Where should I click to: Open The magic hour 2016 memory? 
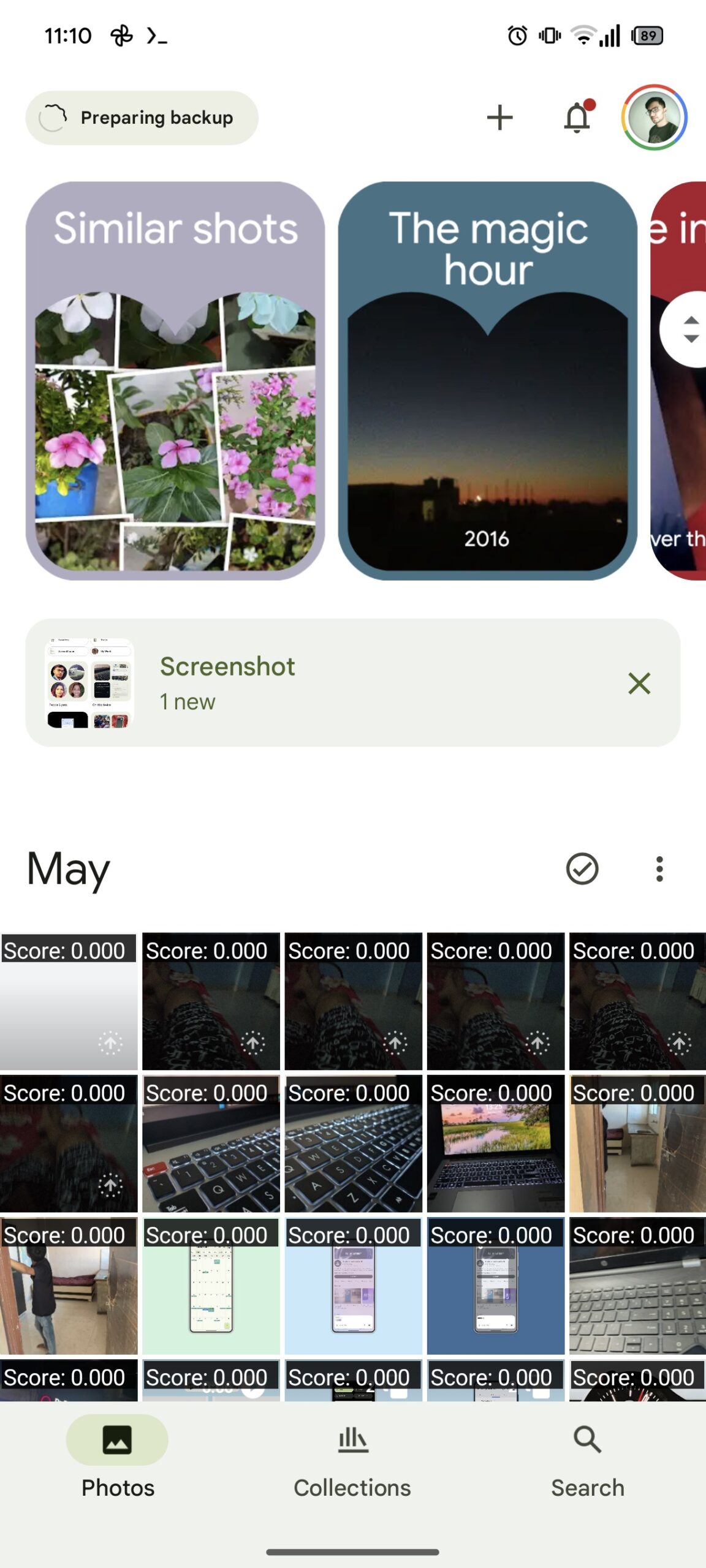pos(487,380)
